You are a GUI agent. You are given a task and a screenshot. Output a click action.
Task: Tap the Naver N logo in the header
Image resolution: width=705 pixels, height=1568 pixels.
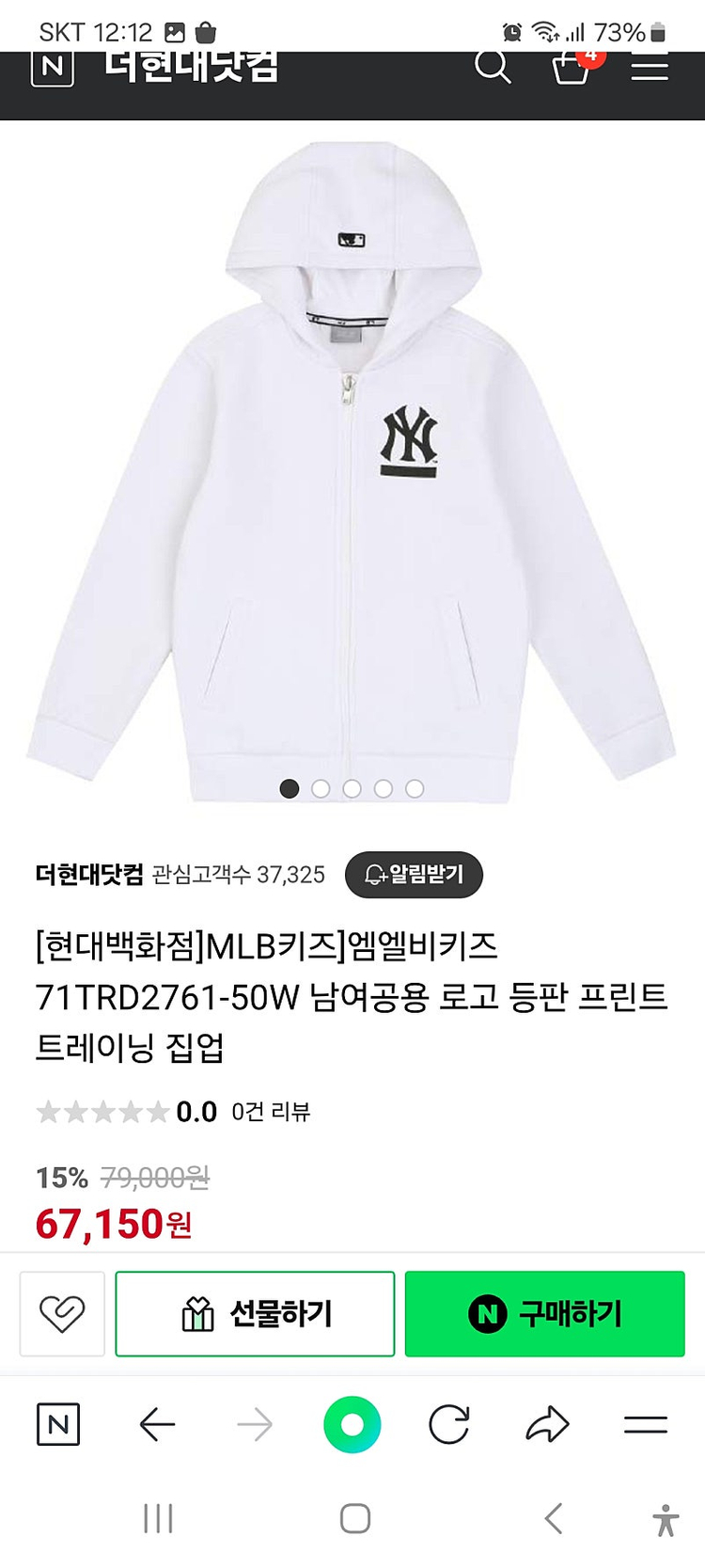click(53, 69)
